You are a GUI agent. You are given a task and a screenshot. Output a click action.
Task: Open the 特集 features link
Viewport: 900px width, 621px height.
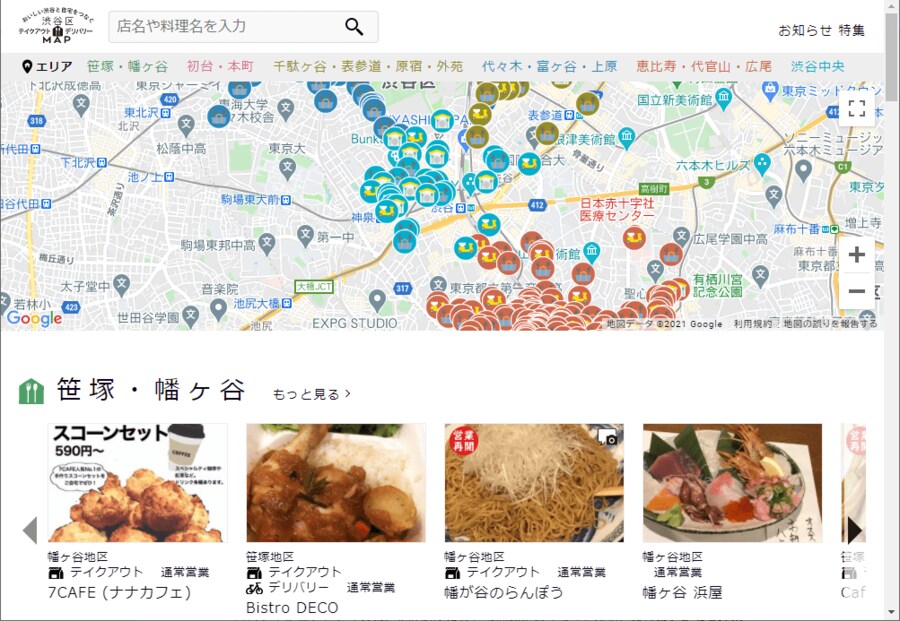pos(852,30)
